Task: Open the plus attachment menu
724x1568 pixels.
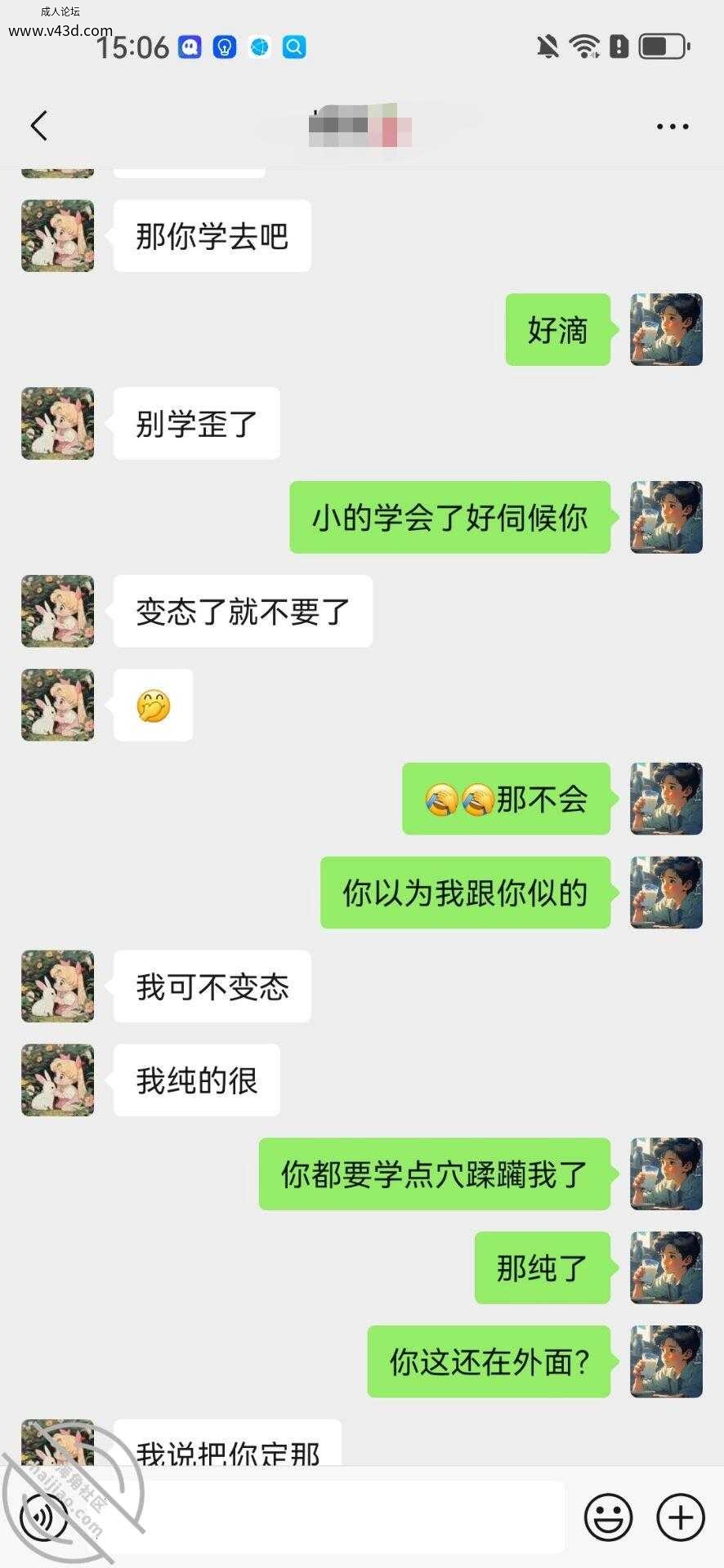Action: 681,1517
